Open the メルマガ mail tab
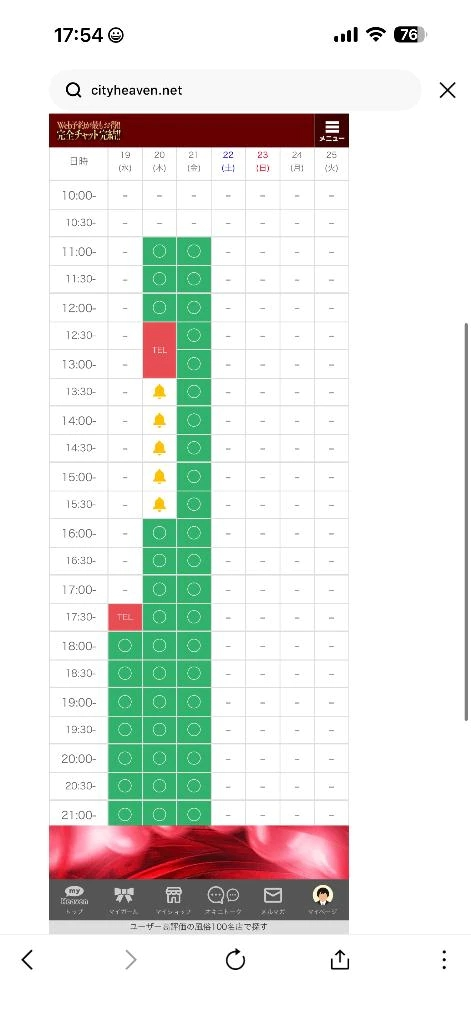 (x=272, y=900)
